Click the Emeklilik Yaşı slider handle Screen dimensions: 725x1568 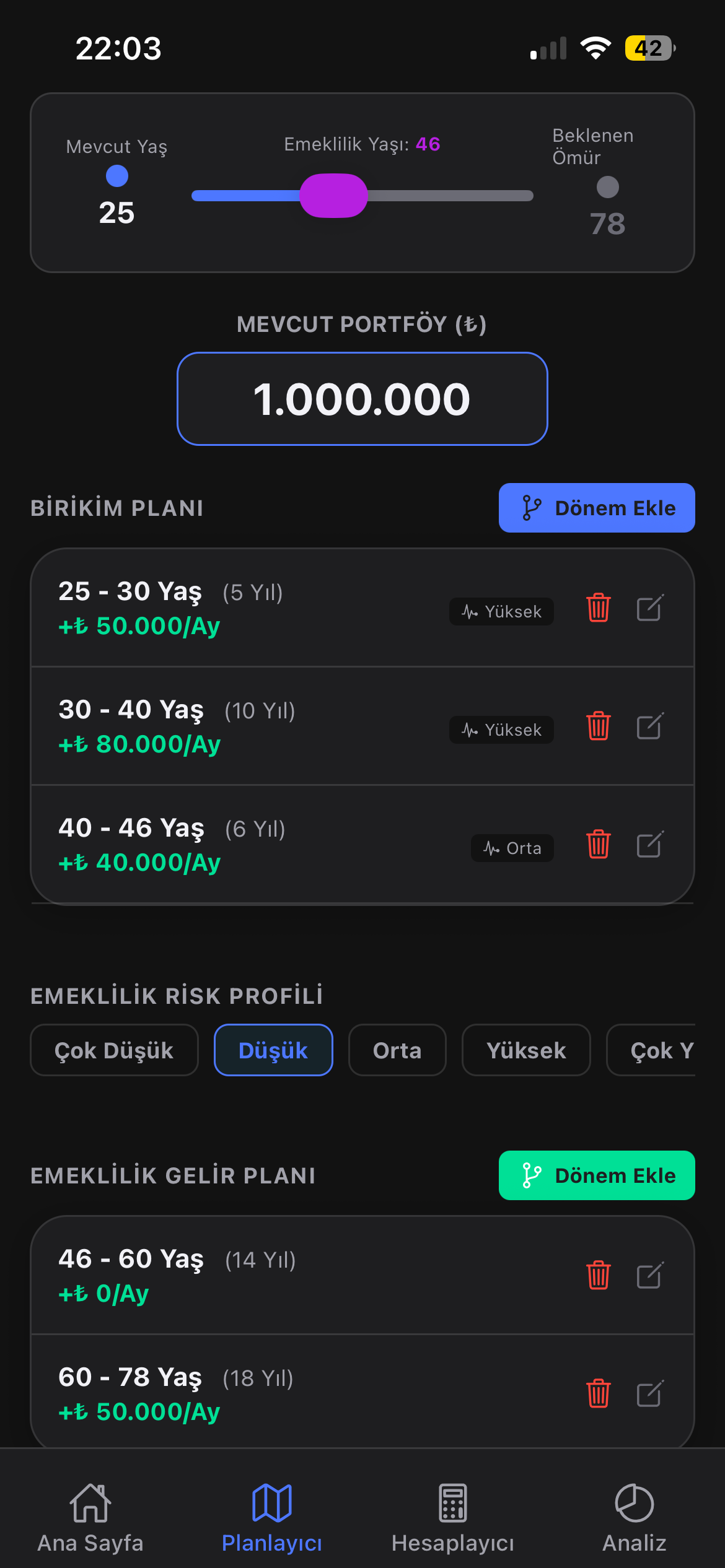click(x=333, y=196)
